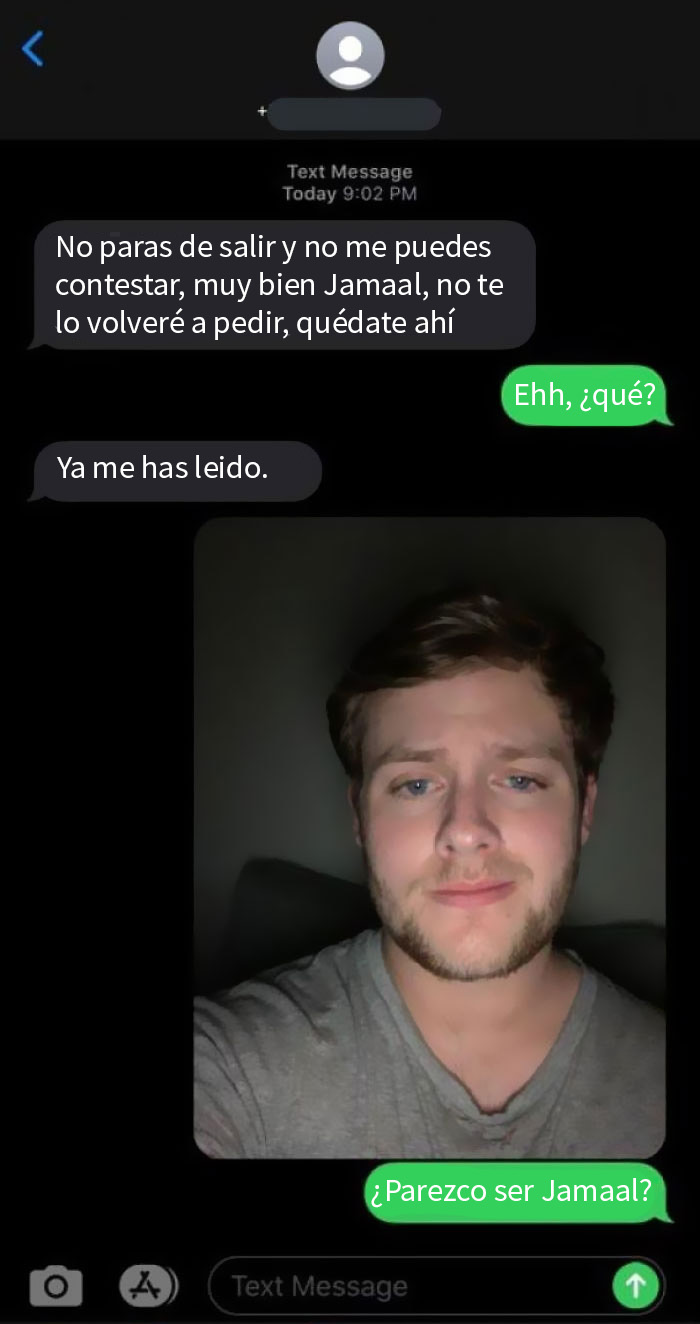Send the message with the green arrow
Viewport: 700px width, 1324px height.
click(636, 1286)
